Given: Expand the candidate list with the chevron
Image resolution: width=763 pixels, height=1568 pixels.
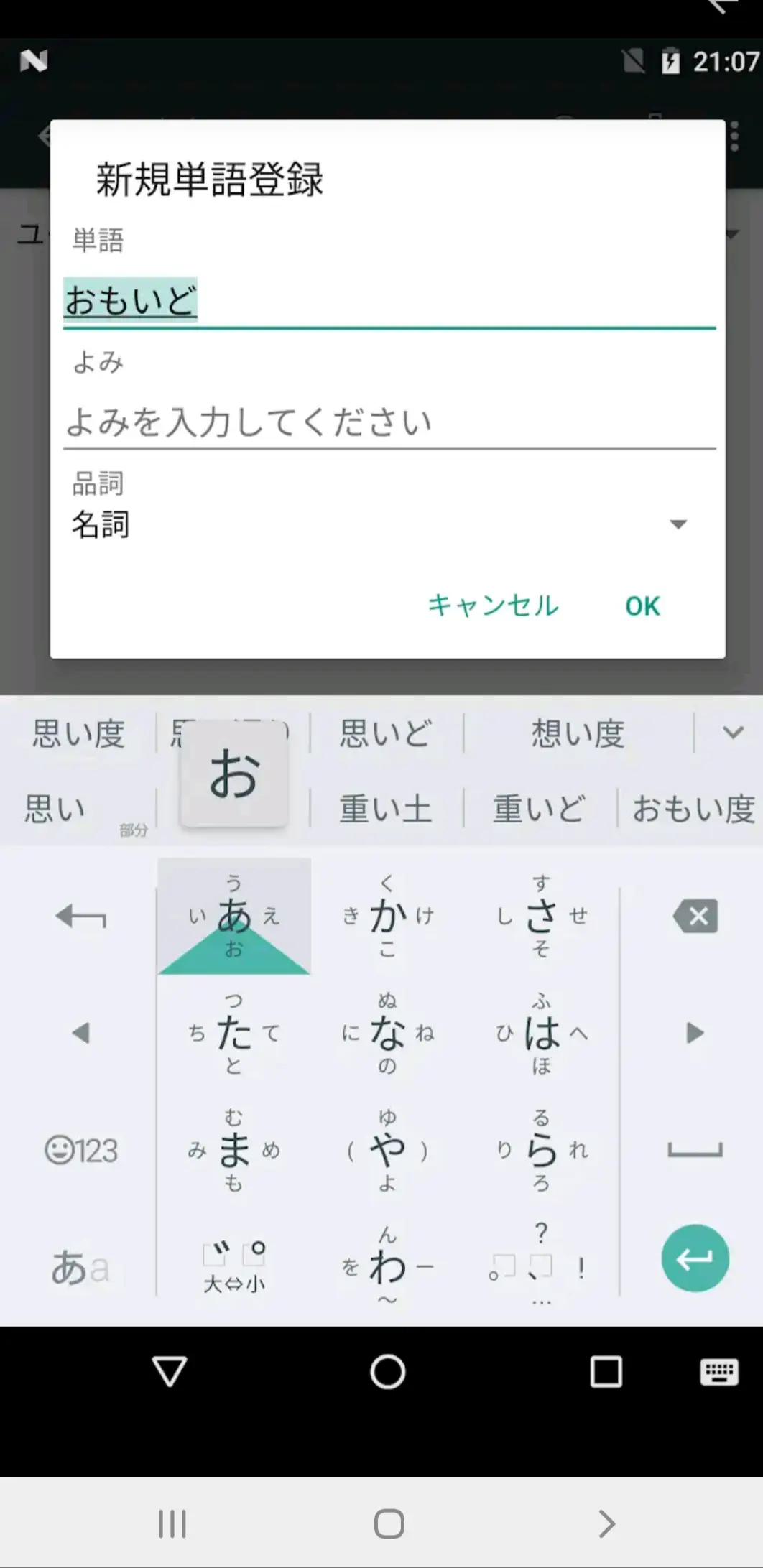Looking at the screenshot, I should 732,733.
